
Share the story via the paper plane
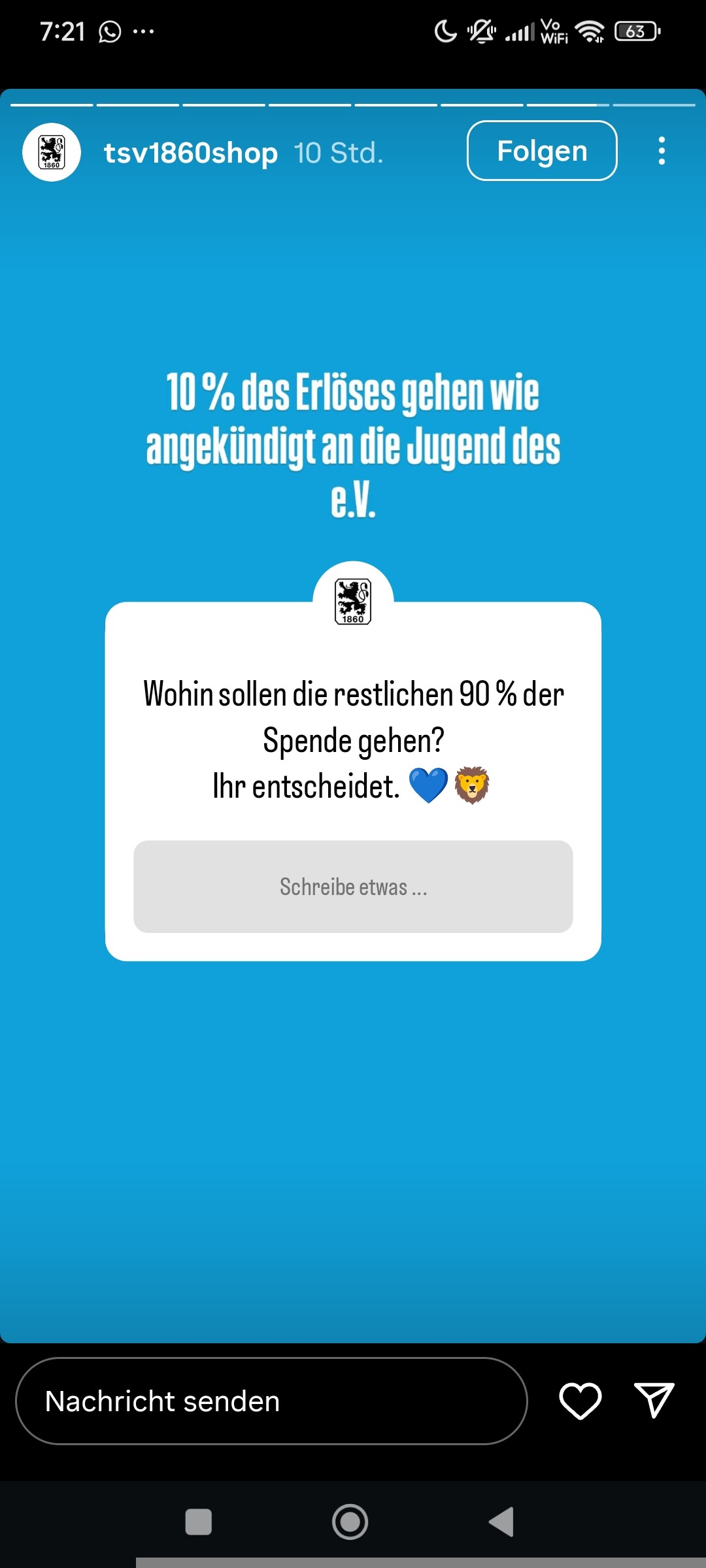654,1400
